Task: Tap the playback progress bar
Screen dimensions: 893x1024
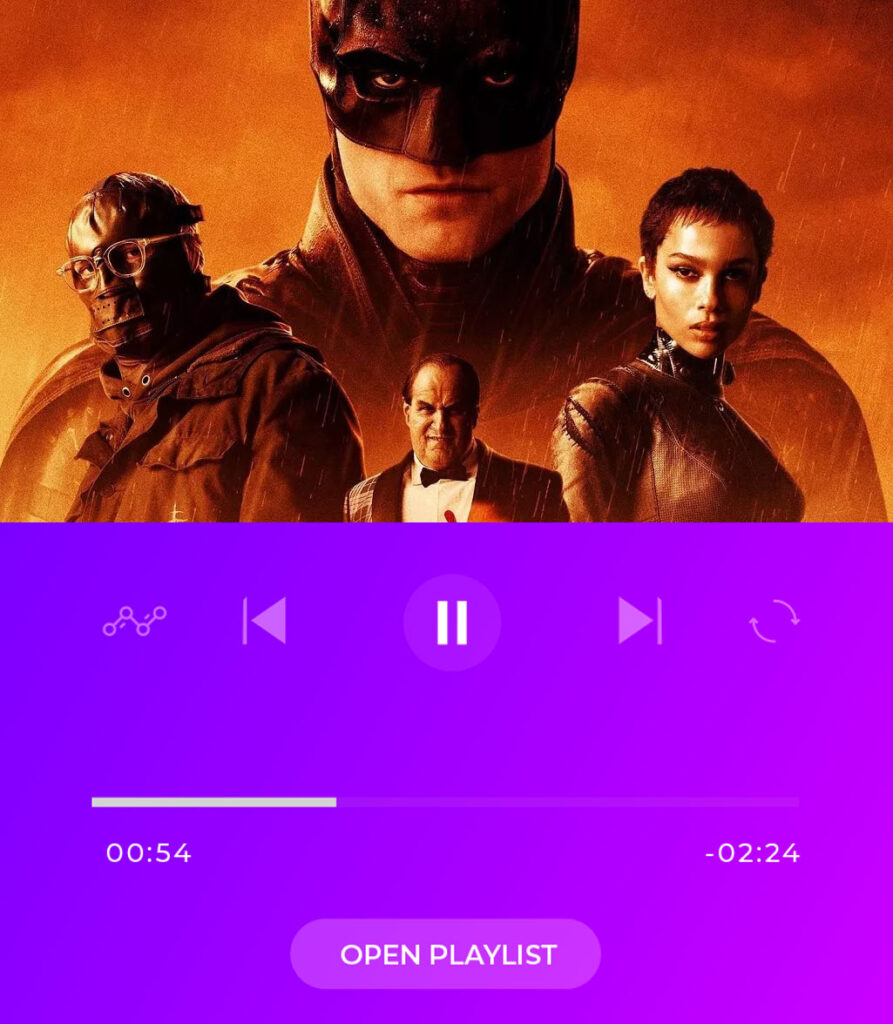Action: pyautogui.click(x=445, y=802)
